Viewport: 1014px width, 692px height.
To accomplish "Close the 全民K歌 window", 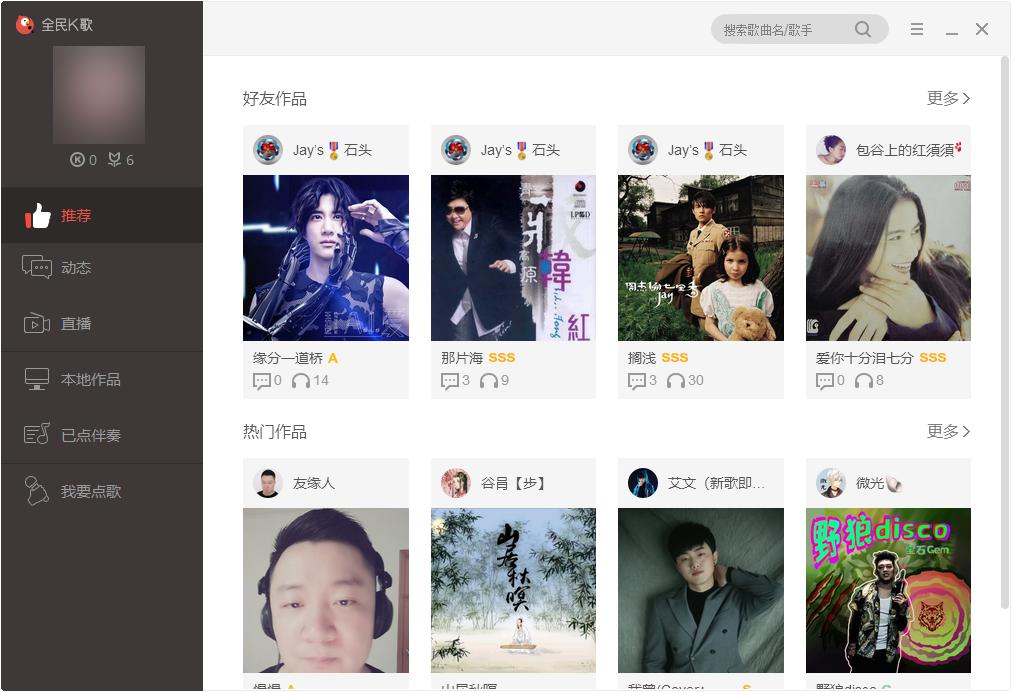I will pyautogui.click(x=982, y=30).
